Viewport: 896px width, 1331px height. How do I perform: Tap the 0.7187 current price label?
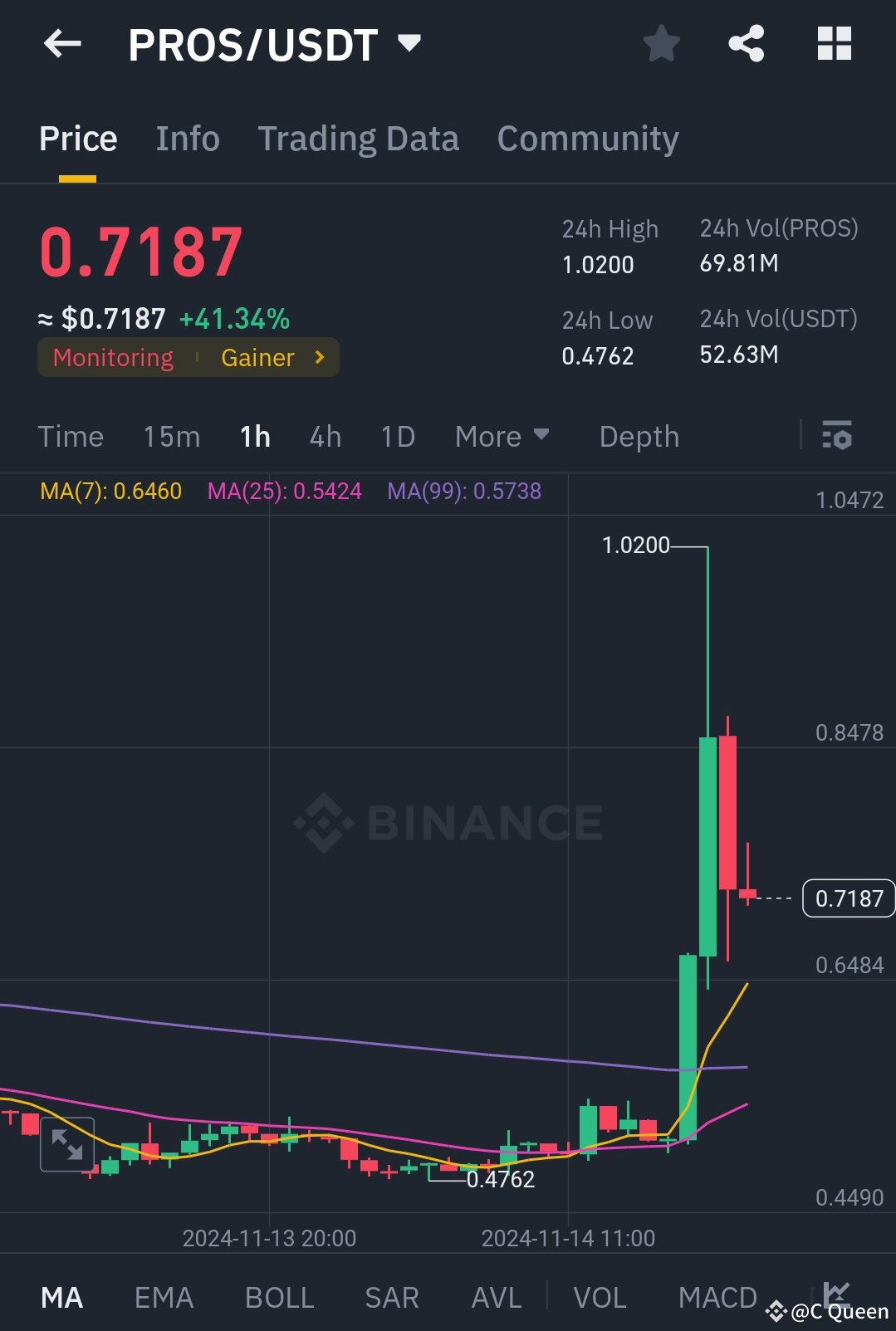848,898
